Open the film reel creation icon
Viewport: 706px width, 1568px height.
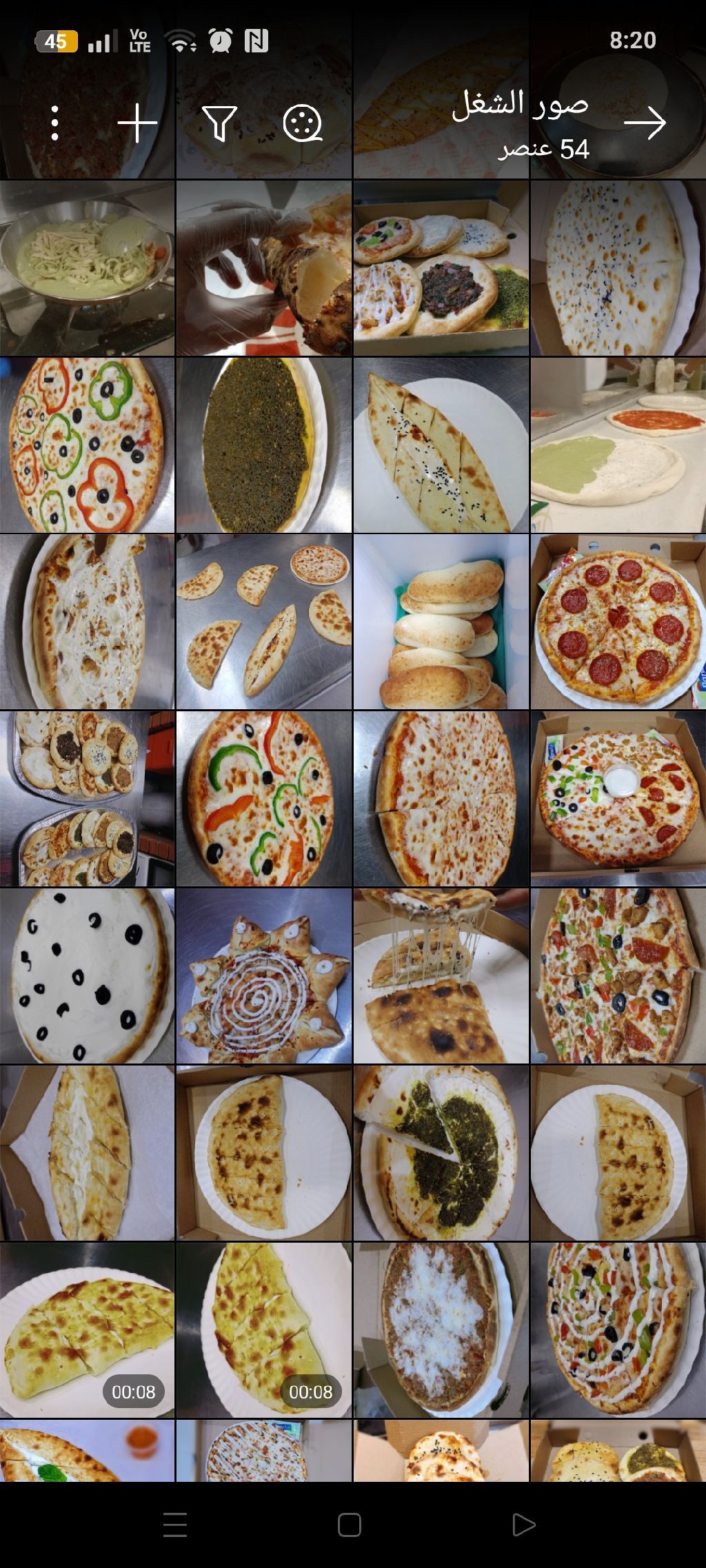click(x=303, y=124)
